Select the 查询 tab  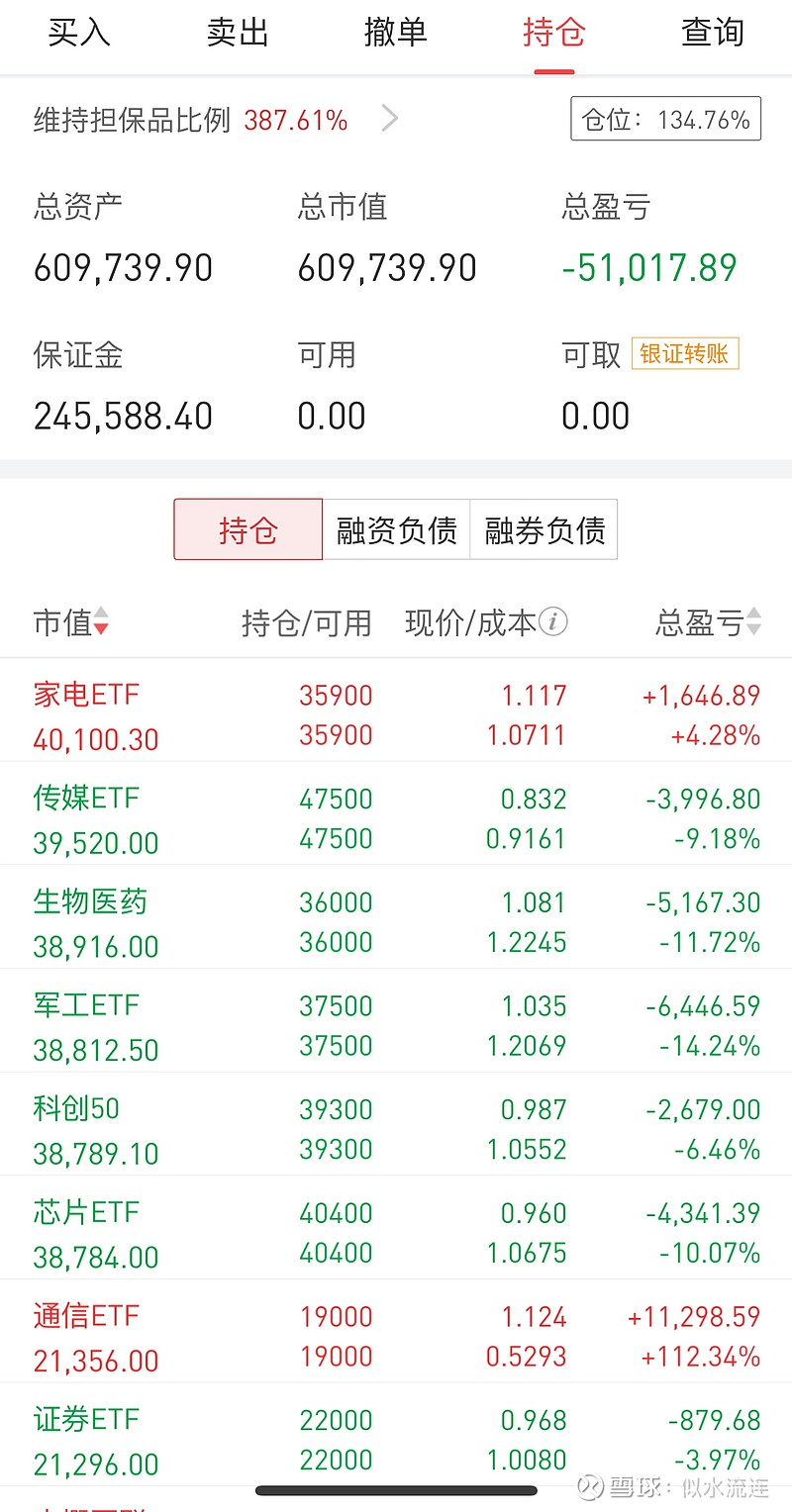point(712,33)
